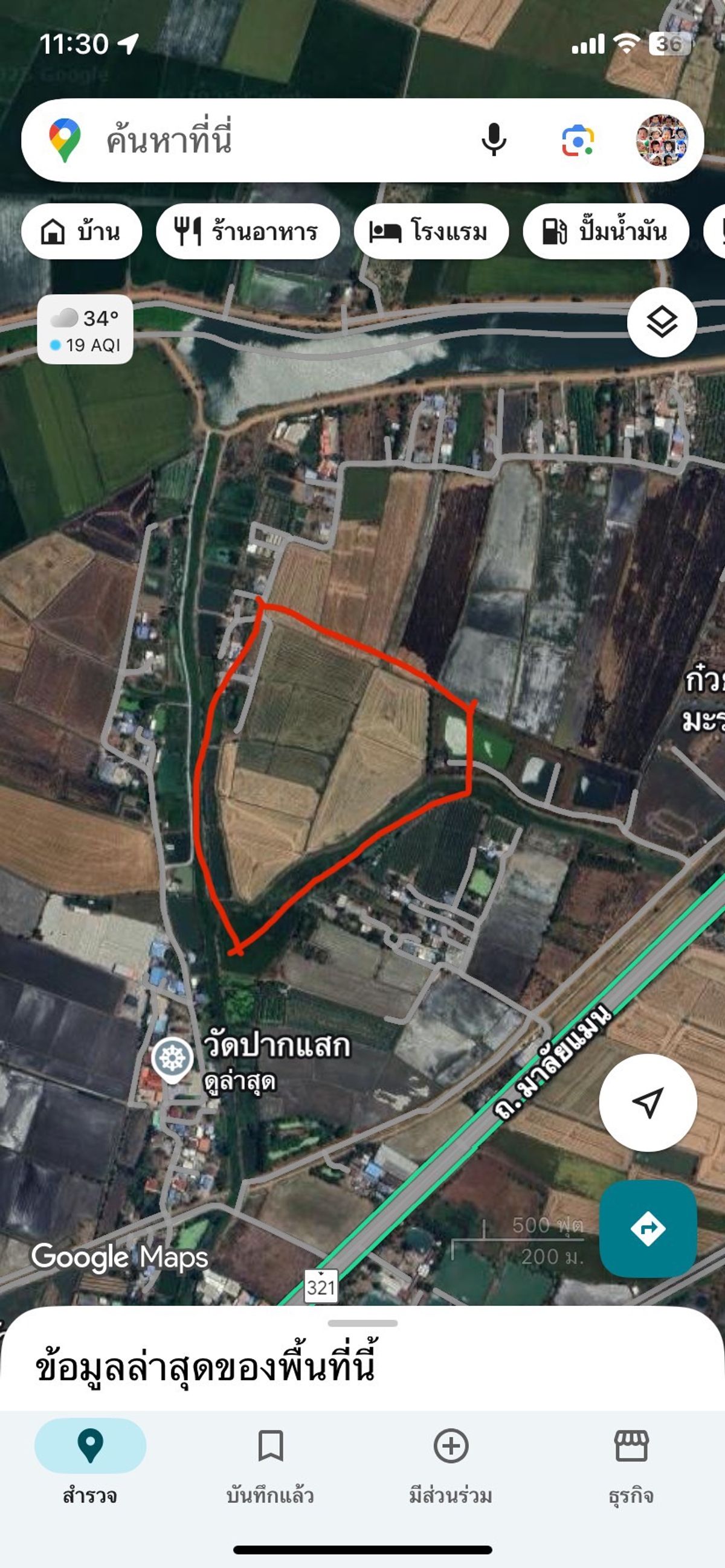This screenshot has width=725, height=1568.
Task: Show โรงแรม nearby
Action: coord(431,232)
